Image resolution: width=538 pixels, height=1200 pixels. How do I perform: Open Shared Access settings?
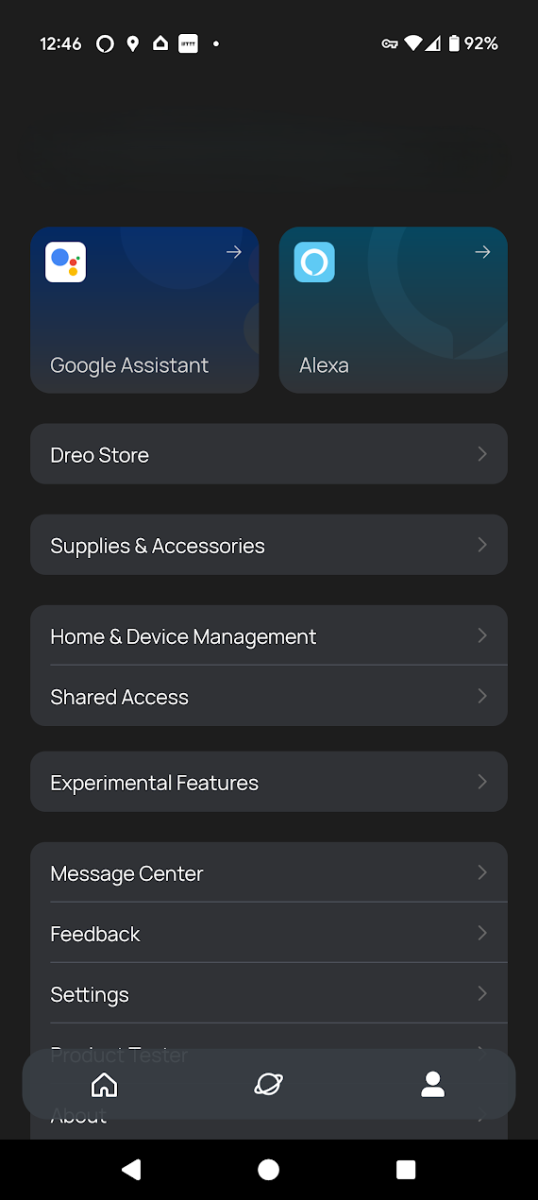click(x=269, y=696)
